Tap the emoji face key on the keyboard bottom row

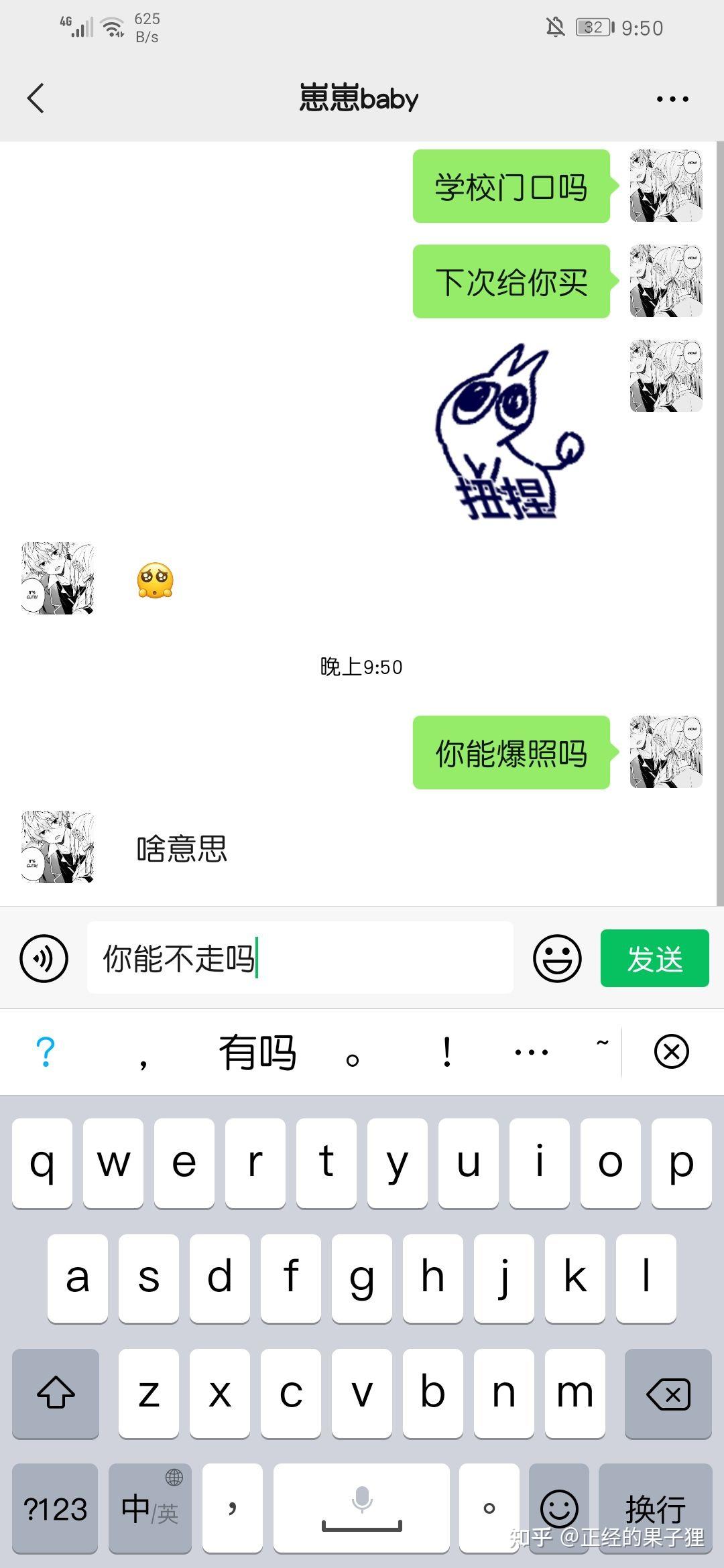pyautogui.click(x=560, y=1509)
